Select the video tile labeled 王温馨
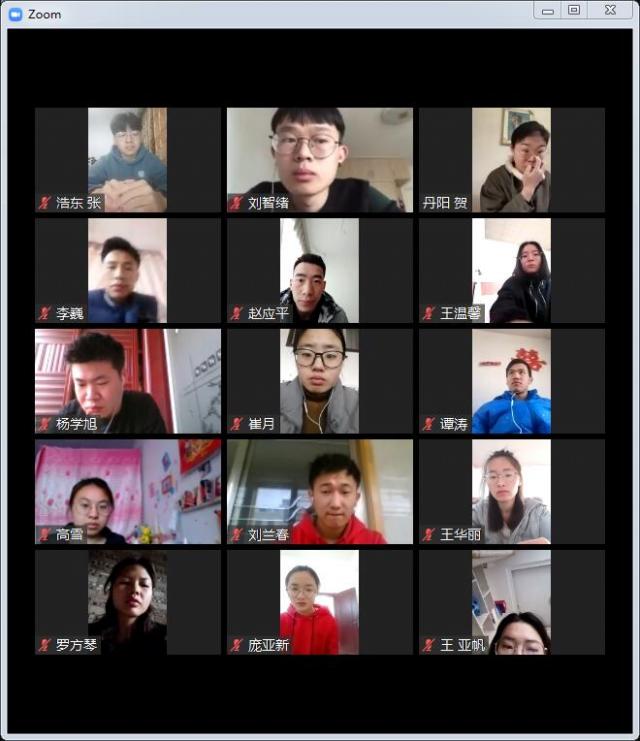The height and width of the screenshot is (741, 640). [x=511, y=270]
